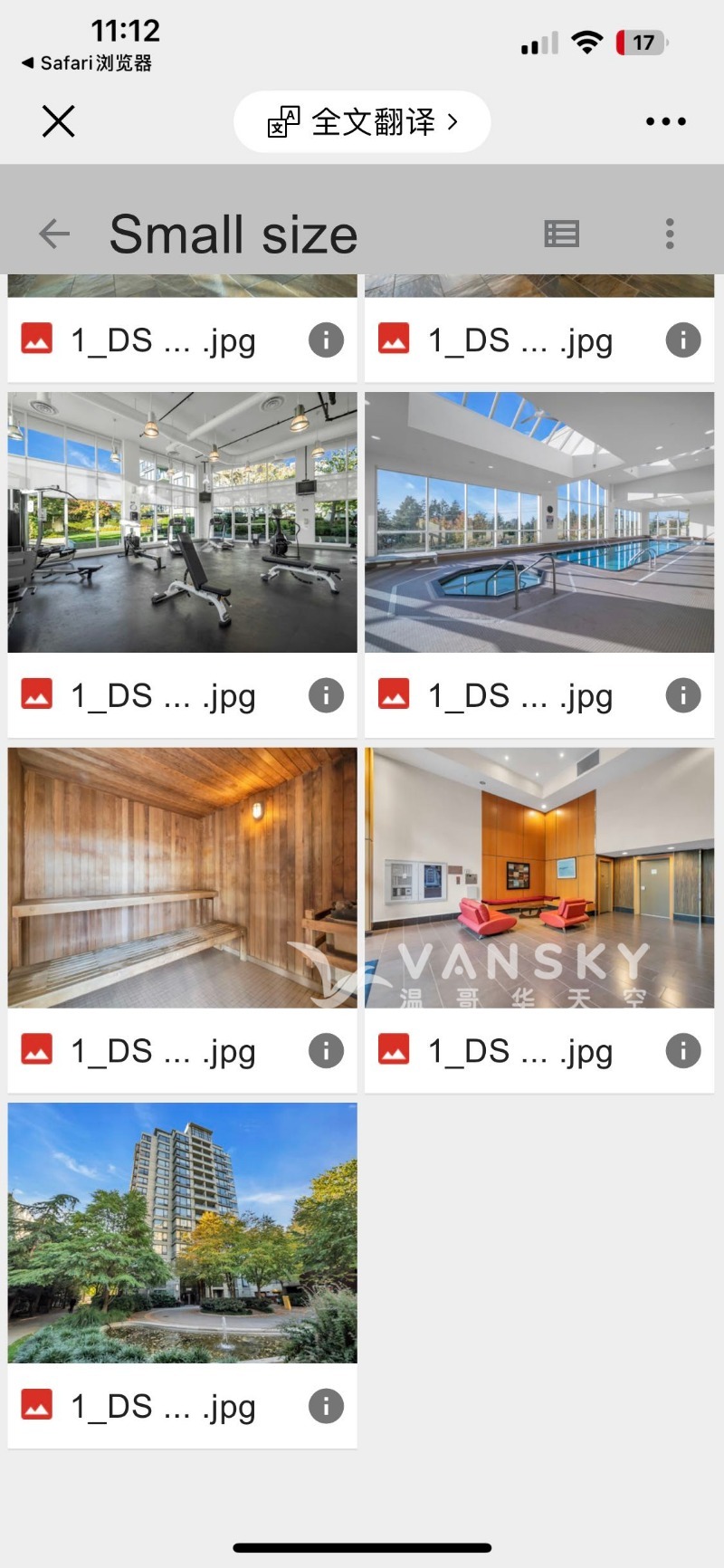Screen dimensions: 724x1568
Task: View the building exterior photo
Action: pyautogui.click(x=182, y=1232)
